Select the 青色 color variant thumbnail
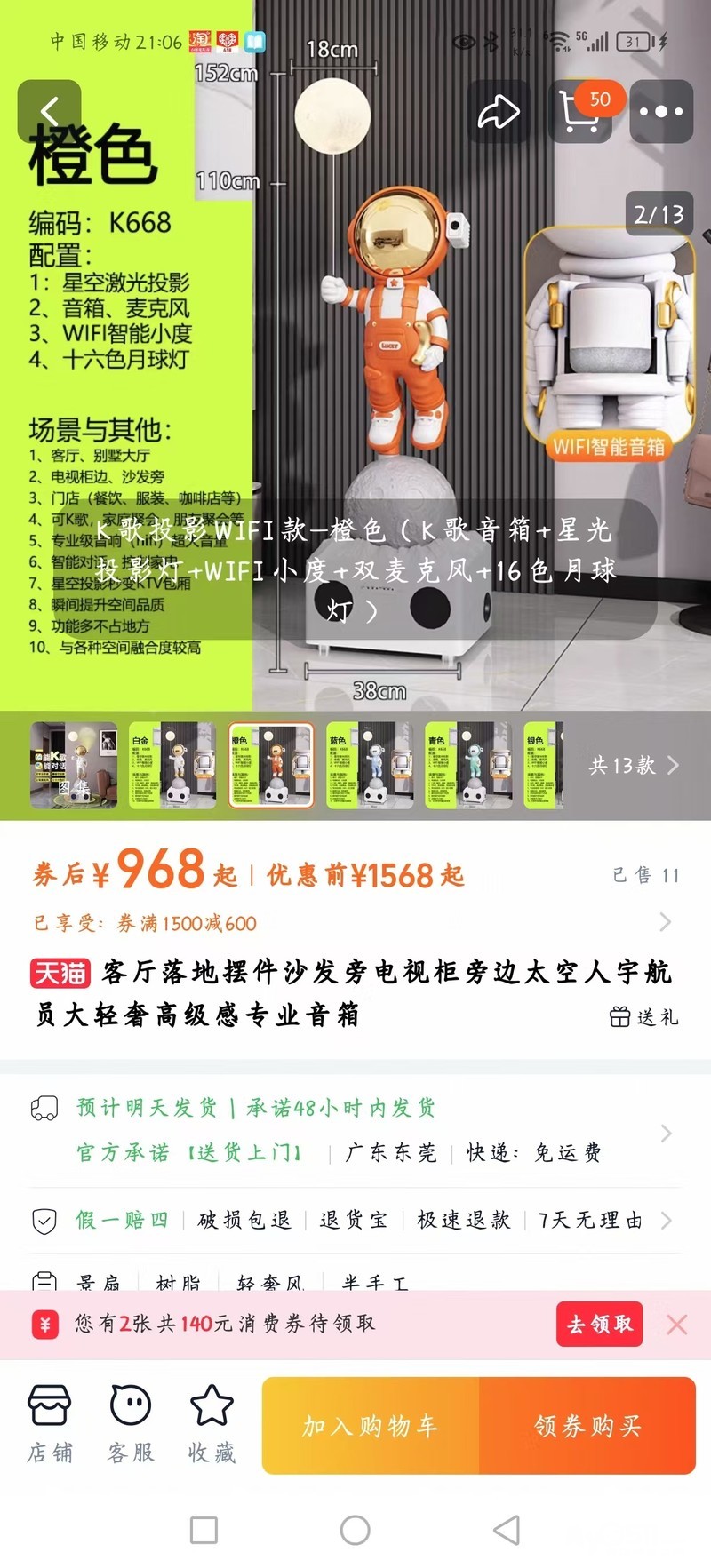 (467, 765)
